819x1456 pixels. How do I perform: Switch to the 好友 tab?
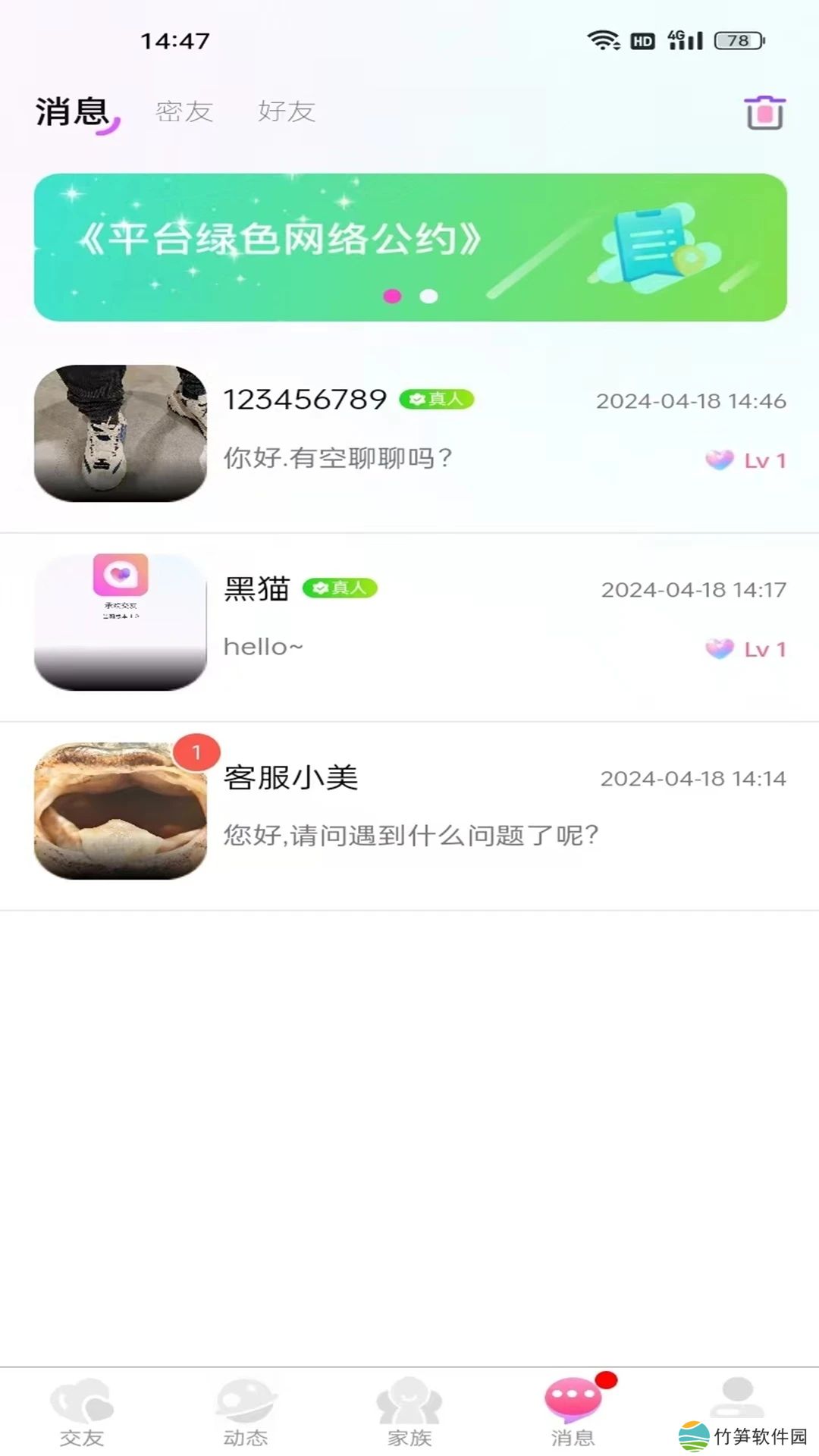pos(287,111)
